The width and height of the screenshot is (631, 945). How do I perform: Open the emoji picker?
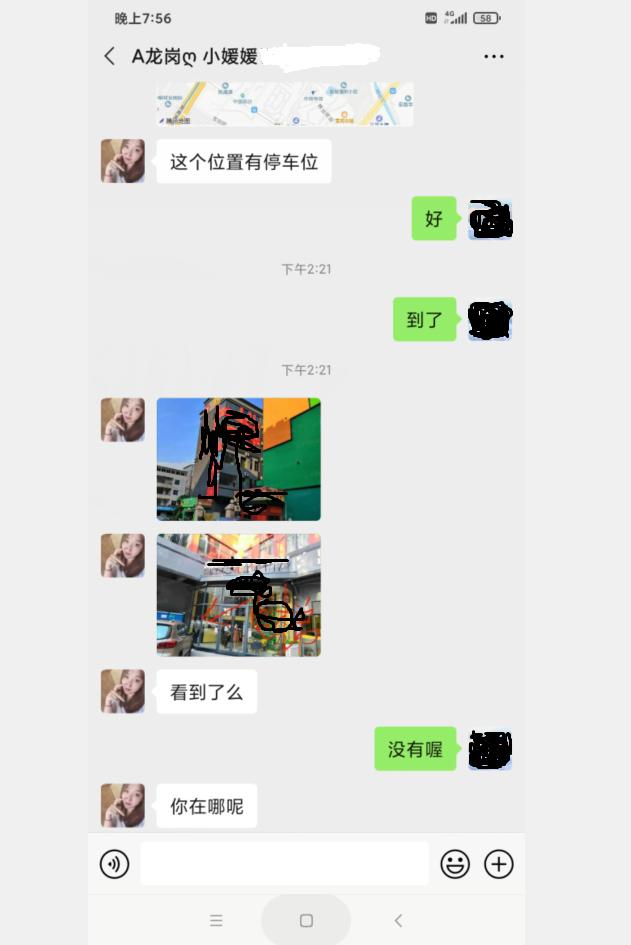click(455, 864)
